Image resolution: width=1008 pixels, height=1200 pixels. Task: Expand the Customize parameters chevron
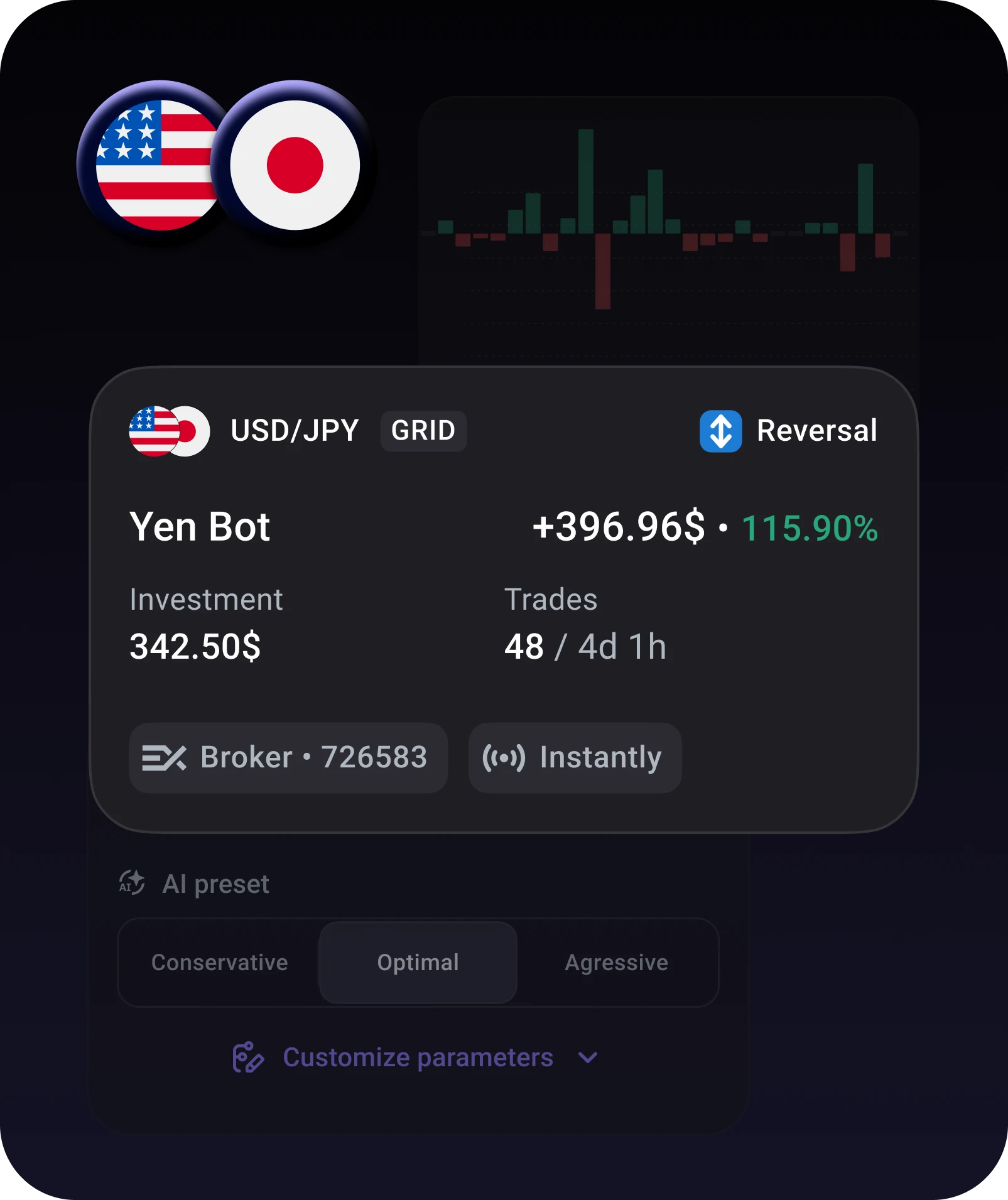tap(587, 1059)
